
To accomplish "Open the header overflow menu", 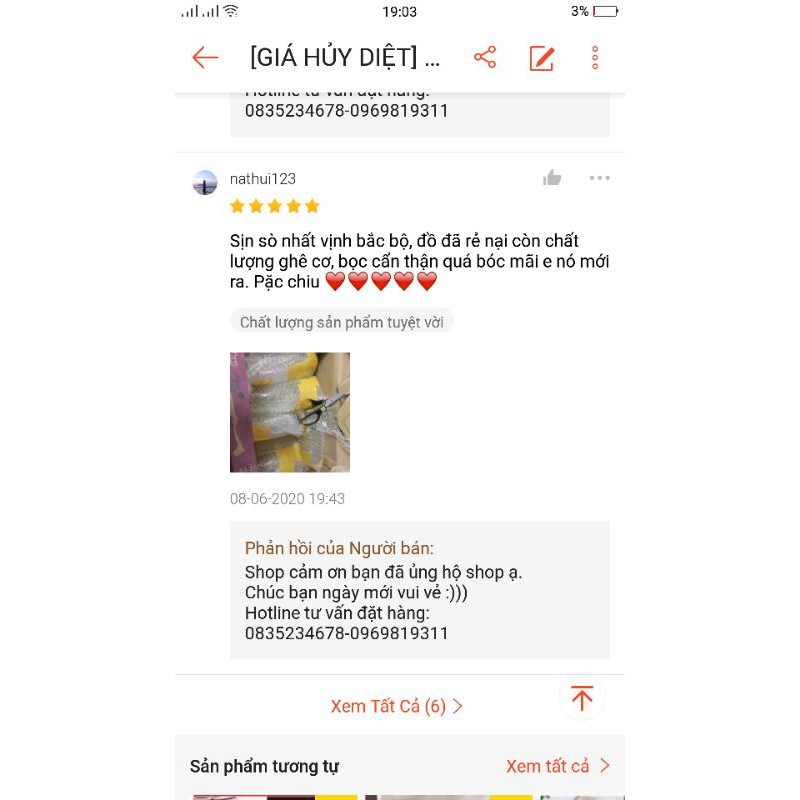I will 595,57.
